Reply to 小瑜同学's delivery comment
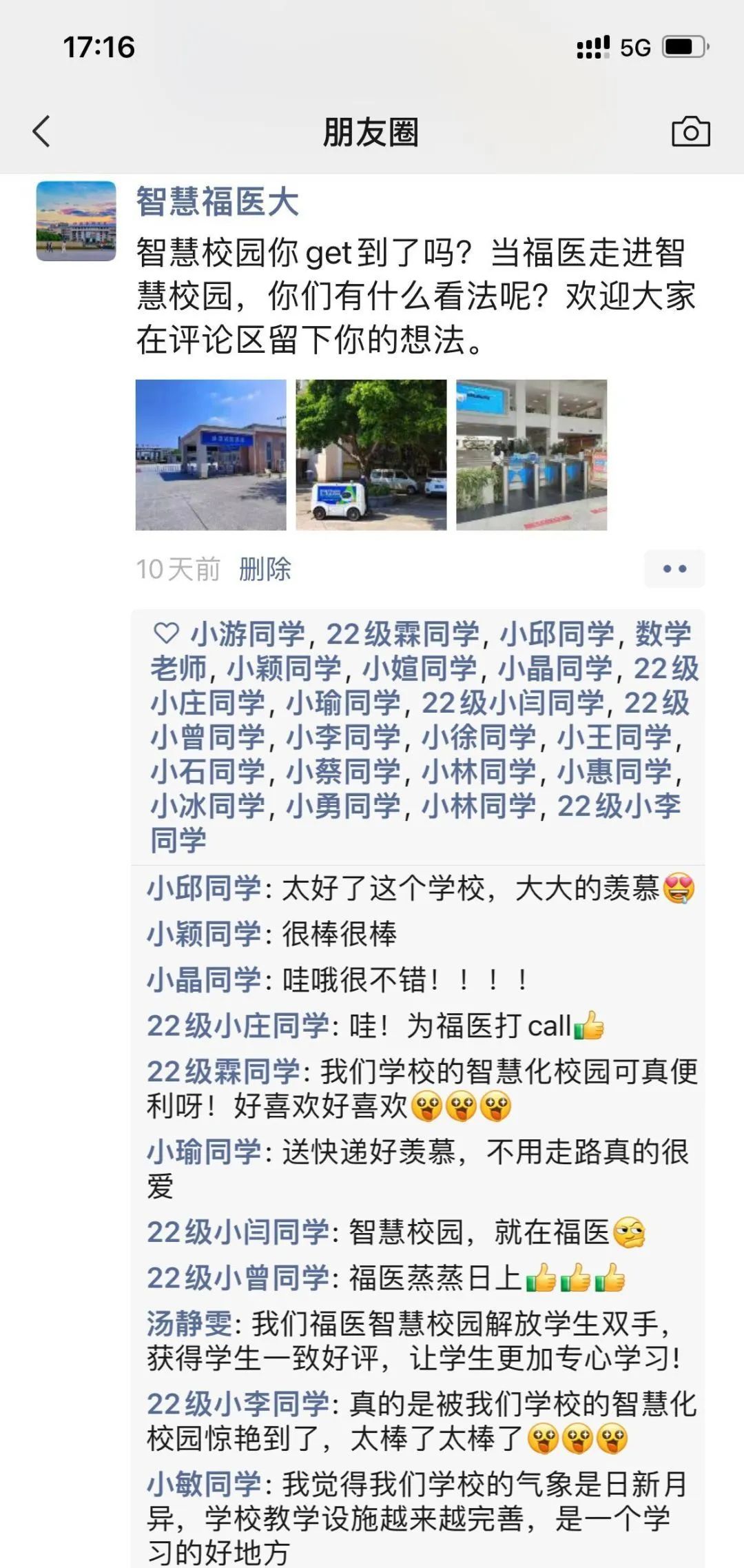This screenshot has height=1568, width=744. [482, 1152]
